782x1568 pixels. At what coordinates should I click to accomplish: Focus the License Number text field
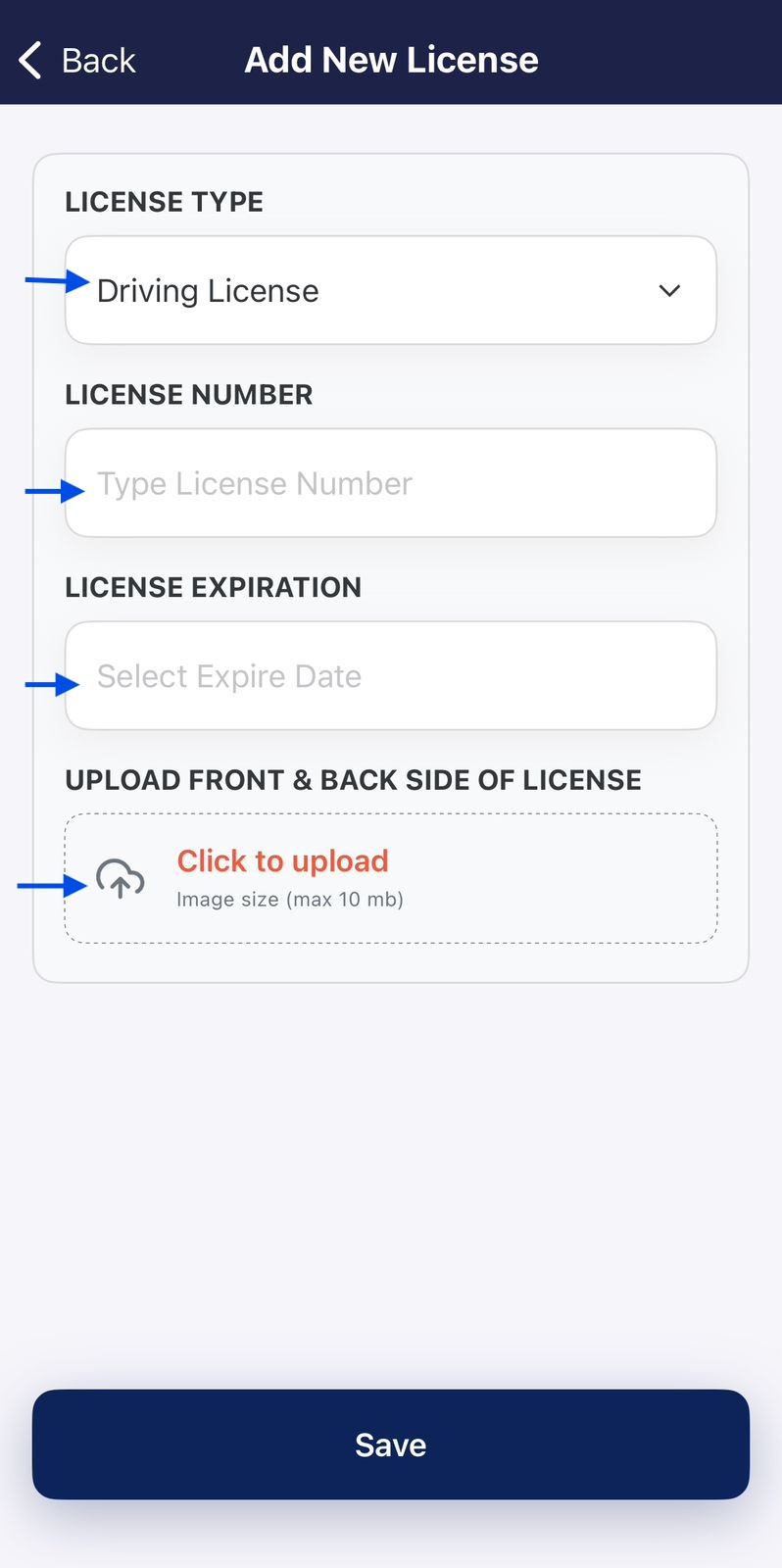click(x=390, y=483)
